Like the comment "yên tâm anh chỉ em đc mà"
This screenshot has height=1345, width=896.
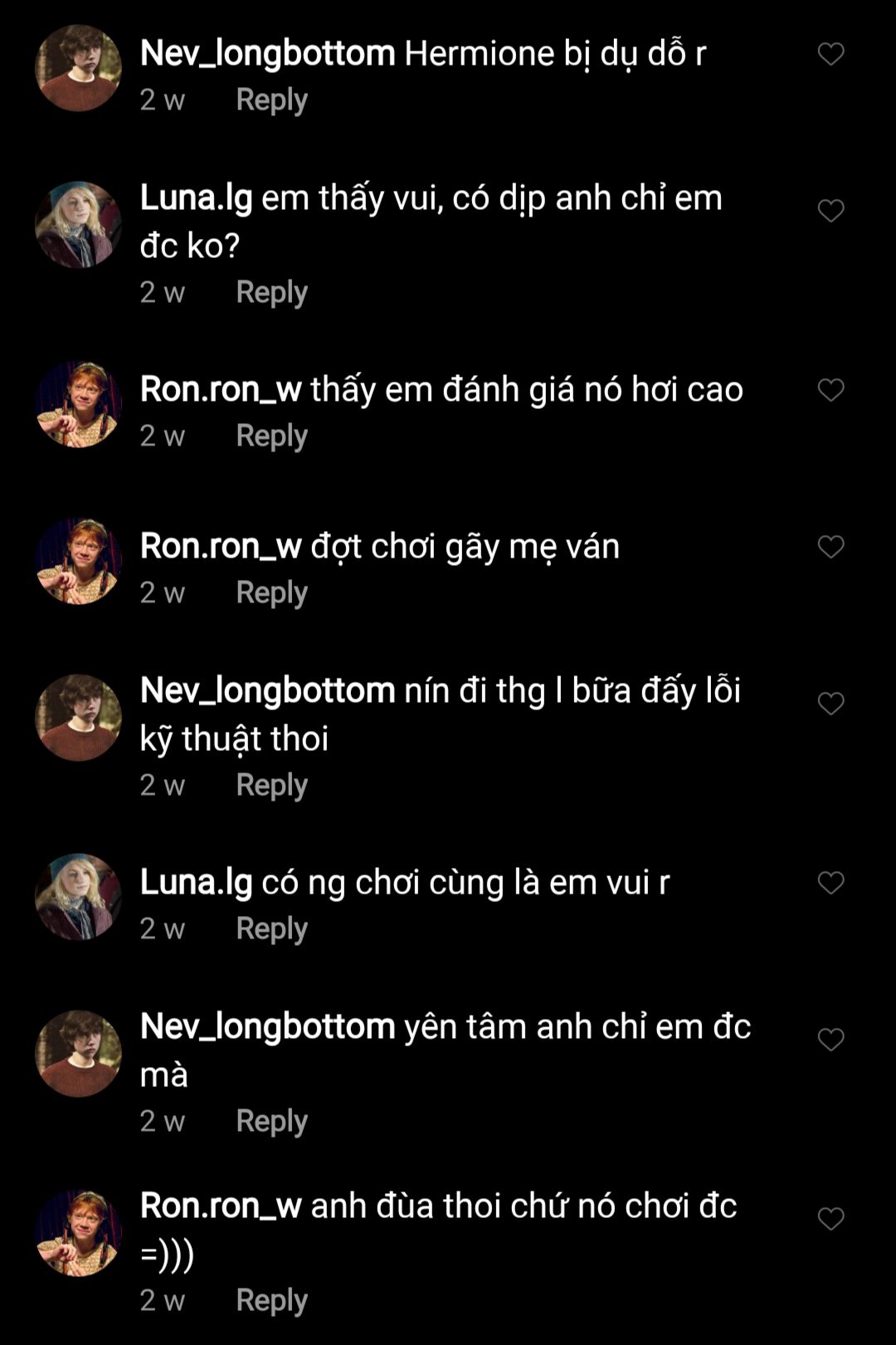[x=830, y=1040]
